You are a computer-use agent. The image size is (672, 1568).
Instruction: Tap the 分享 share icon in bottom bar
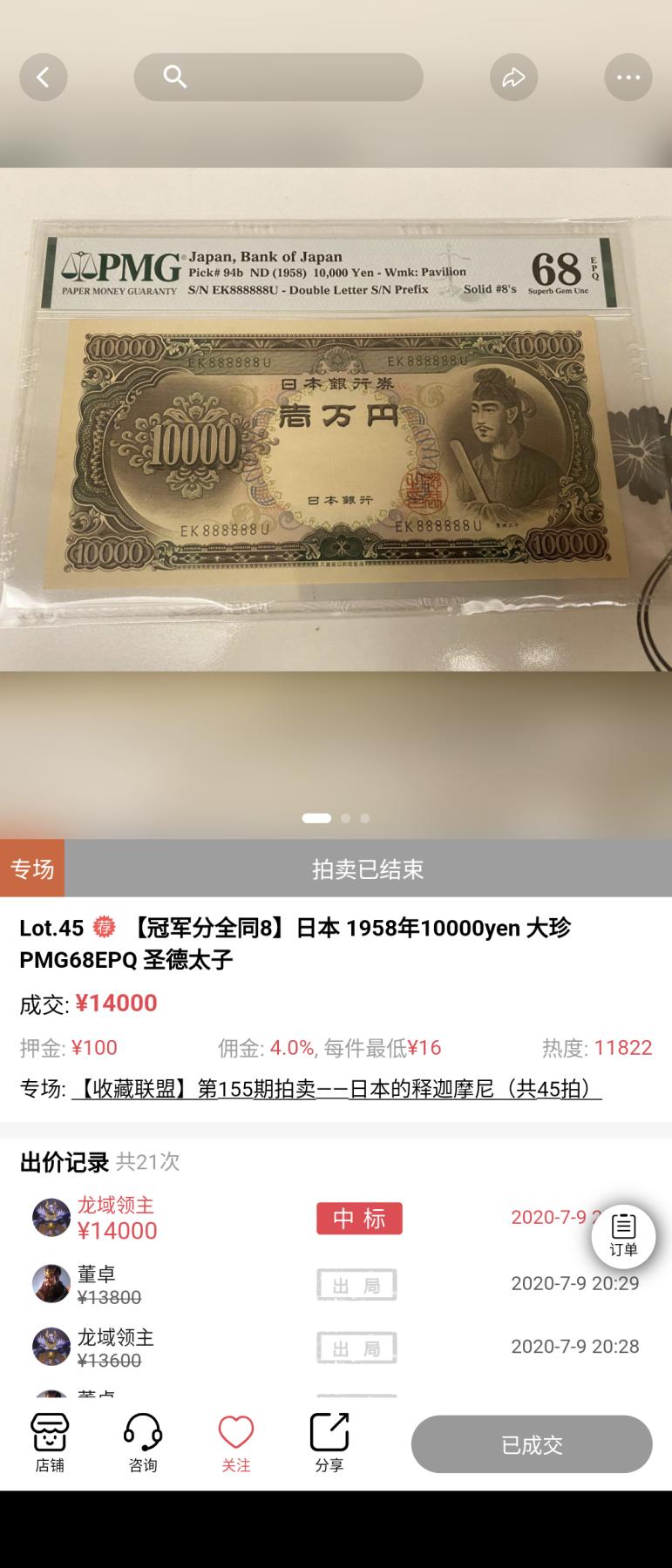pos(329,1442)
